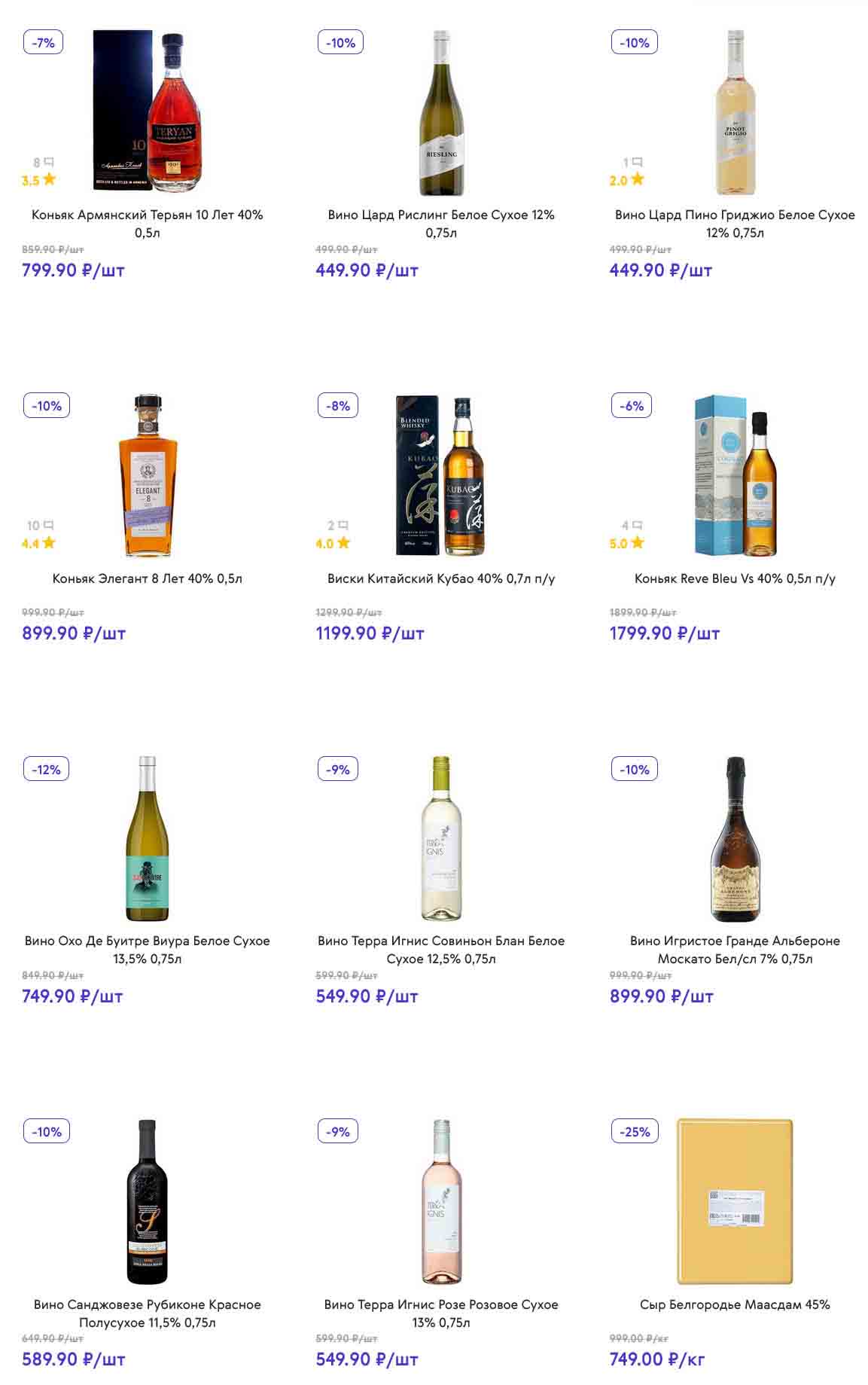
Task: Open Сыр Белгородье Маасдам 45% product
Action: click(x=735, y=1202)
